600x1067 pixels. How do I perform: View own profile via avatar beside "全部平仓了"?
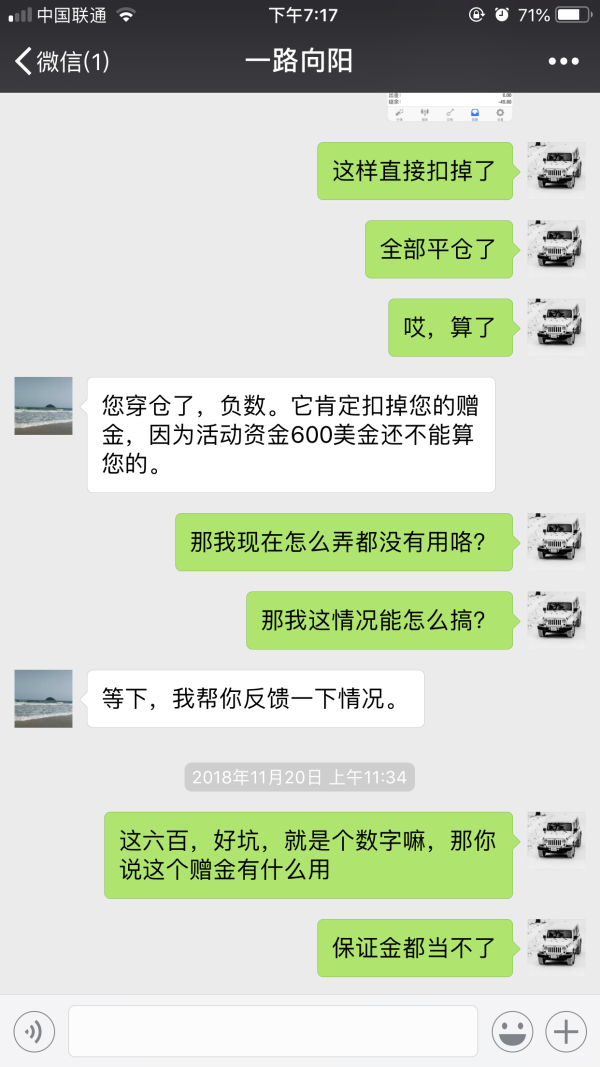pos(556,248)
